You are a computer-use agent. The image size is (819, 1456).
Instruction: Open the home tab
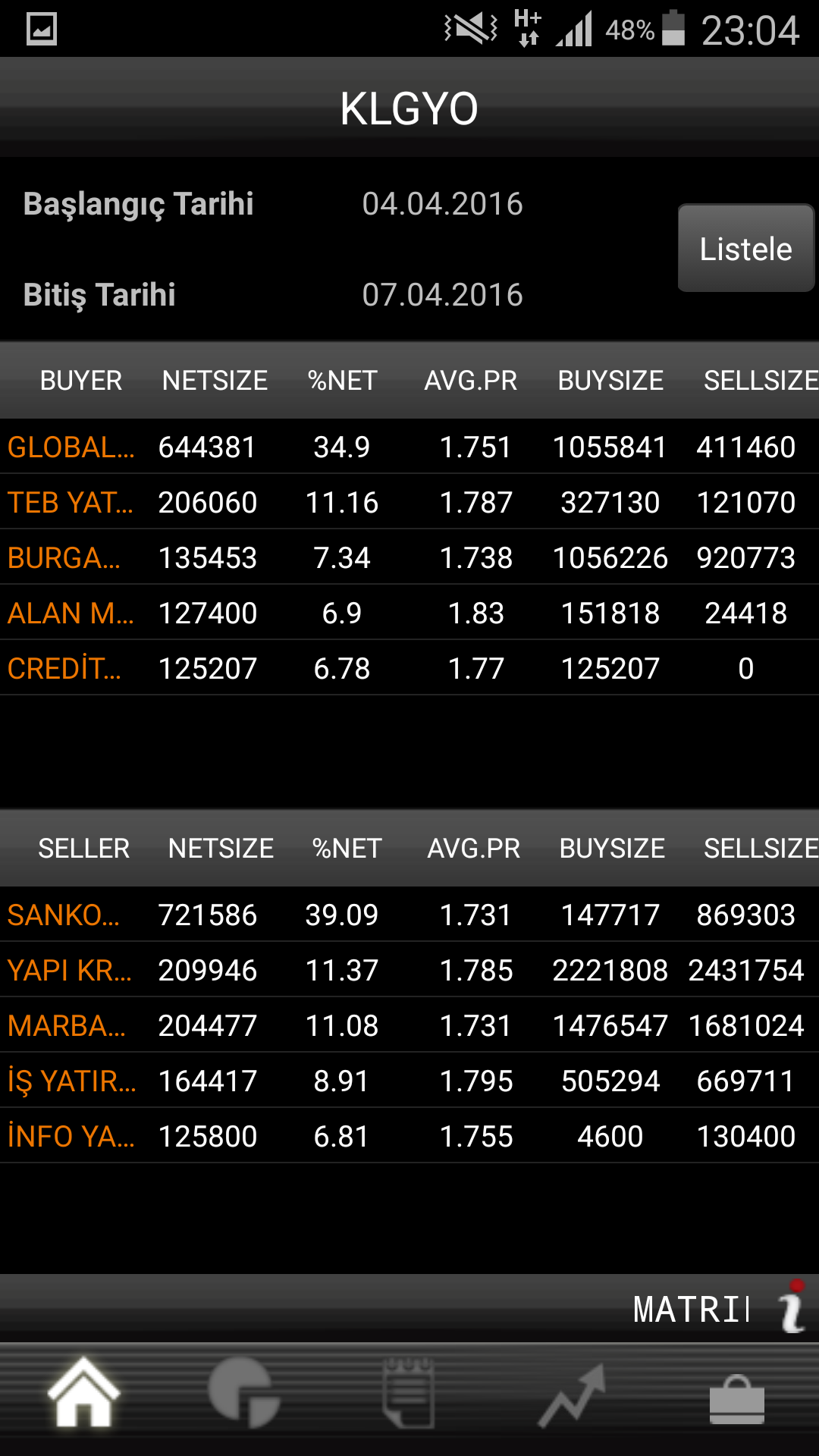pos(83,1394)
